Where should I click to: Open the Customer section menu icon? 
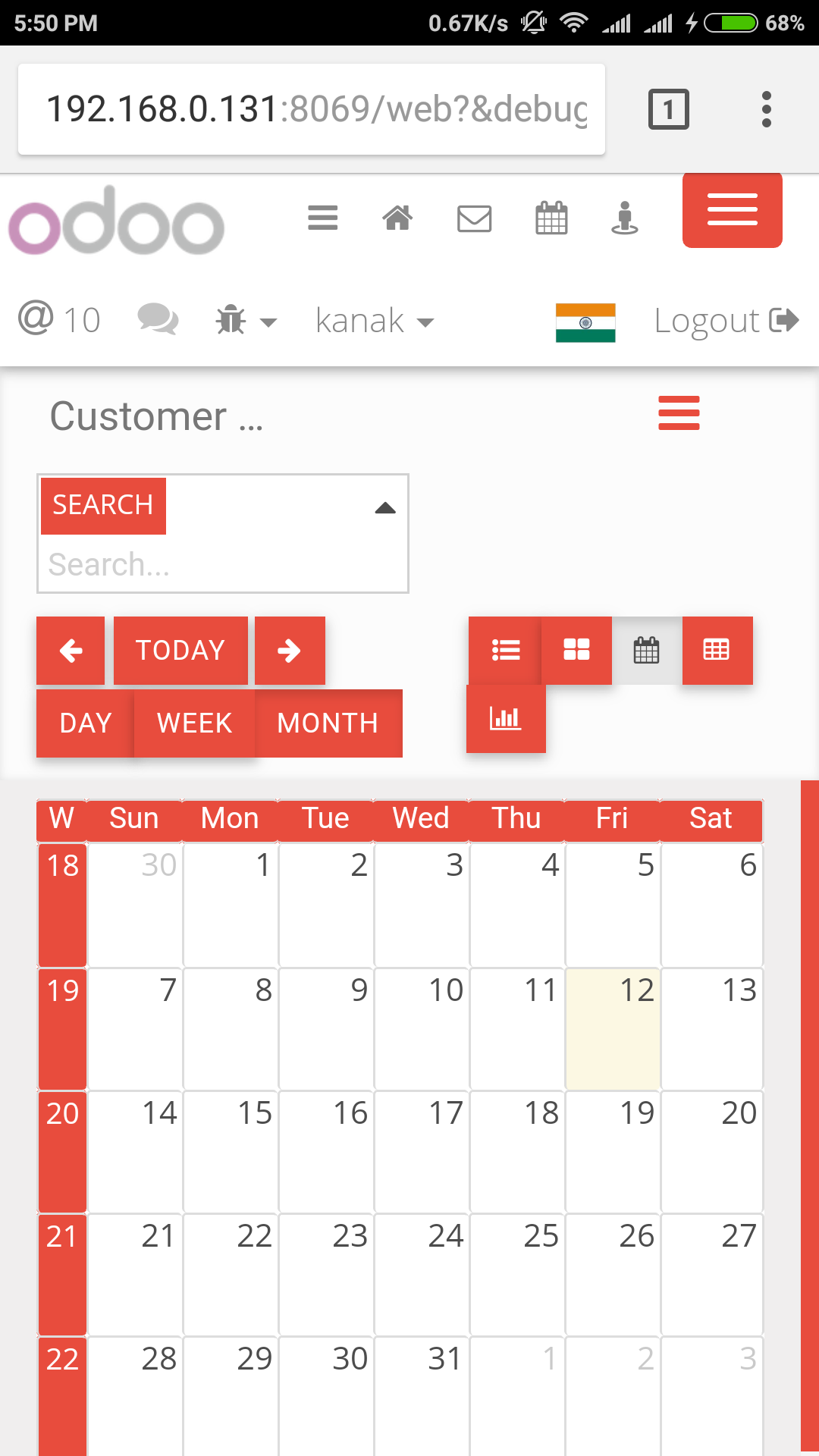pyautogui.click(x=679, y=413)
